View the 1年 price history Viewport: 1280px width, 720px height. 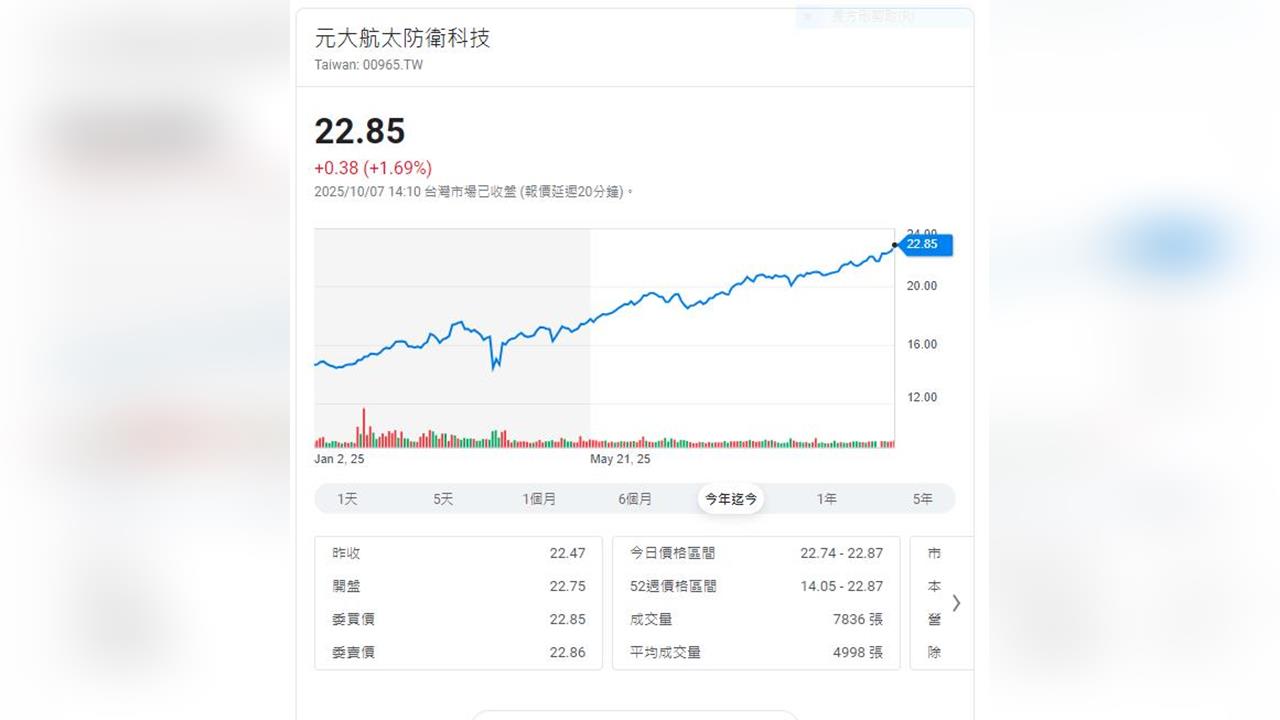(x=826, y=499)
